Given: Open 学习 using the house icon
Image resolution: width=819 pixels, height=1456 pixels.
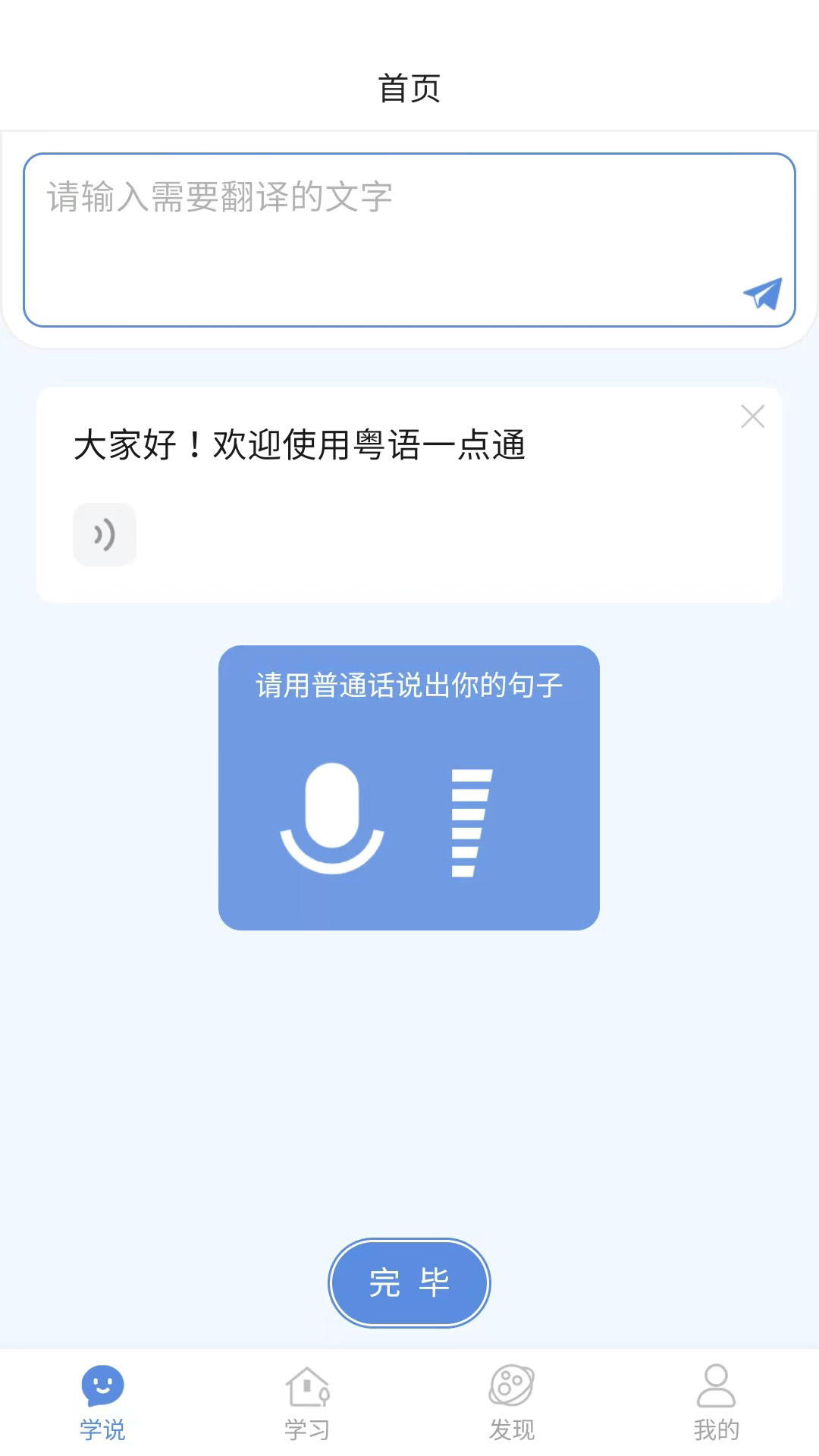Looking at the screenshot, I should [307, 1386].
